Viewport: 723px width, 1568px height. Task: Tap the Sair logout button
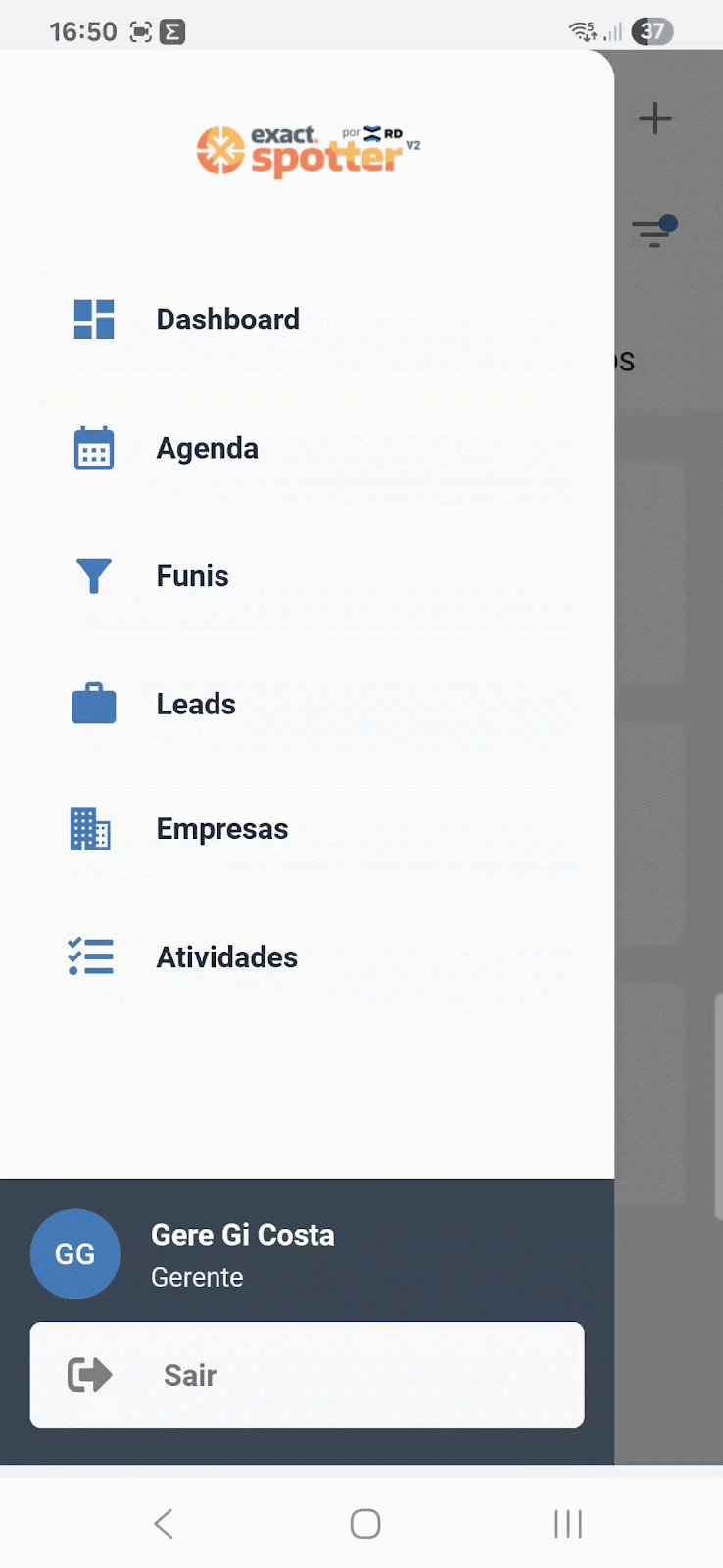point(307,1375)
